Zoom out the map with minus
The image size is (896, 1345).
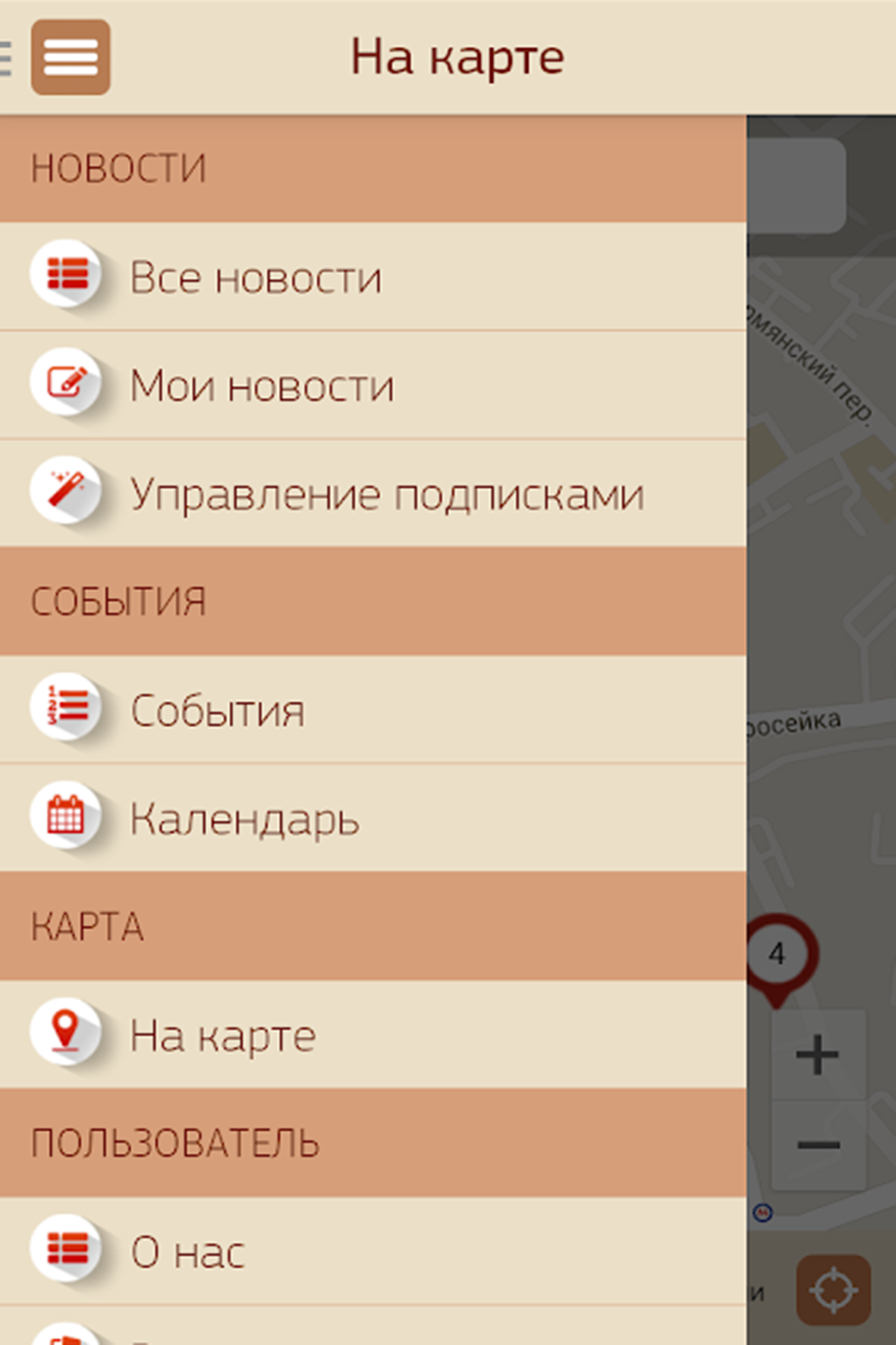point(817,1145)
